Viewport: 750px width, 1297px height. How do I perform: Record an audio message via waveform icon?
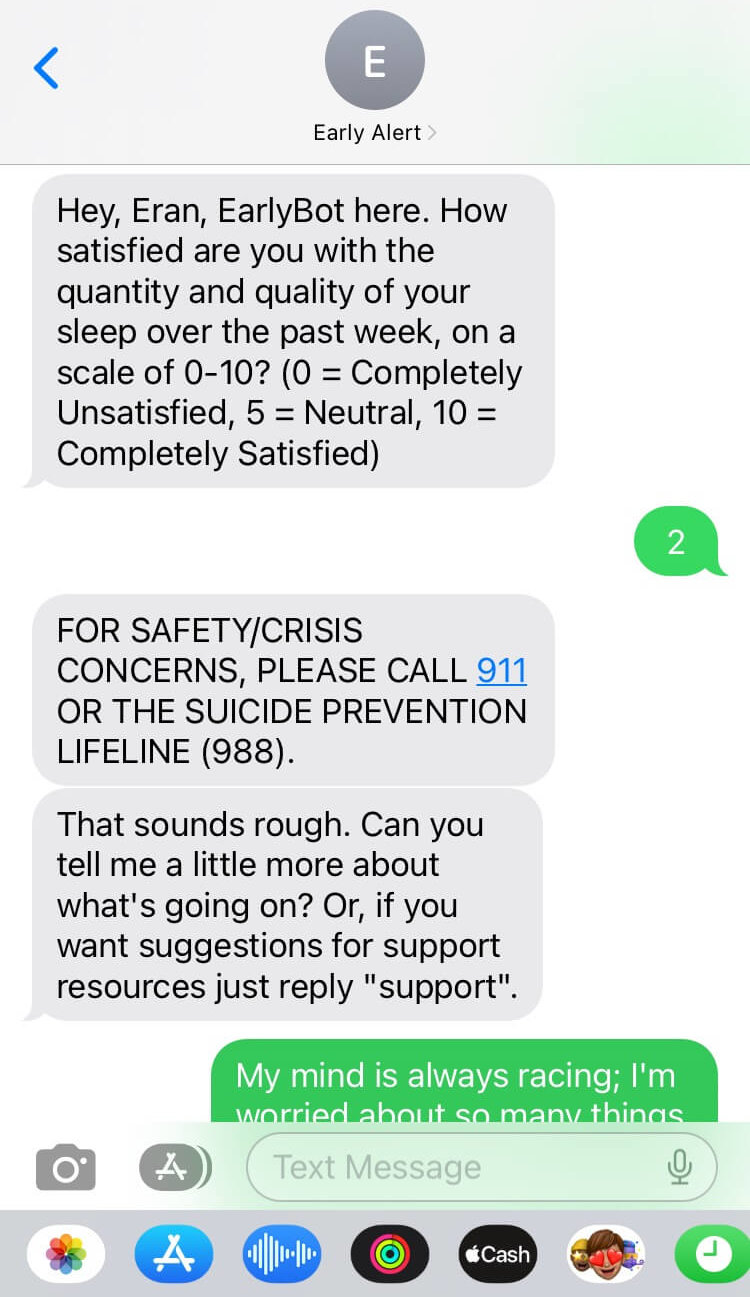(x=282, y=1253)
